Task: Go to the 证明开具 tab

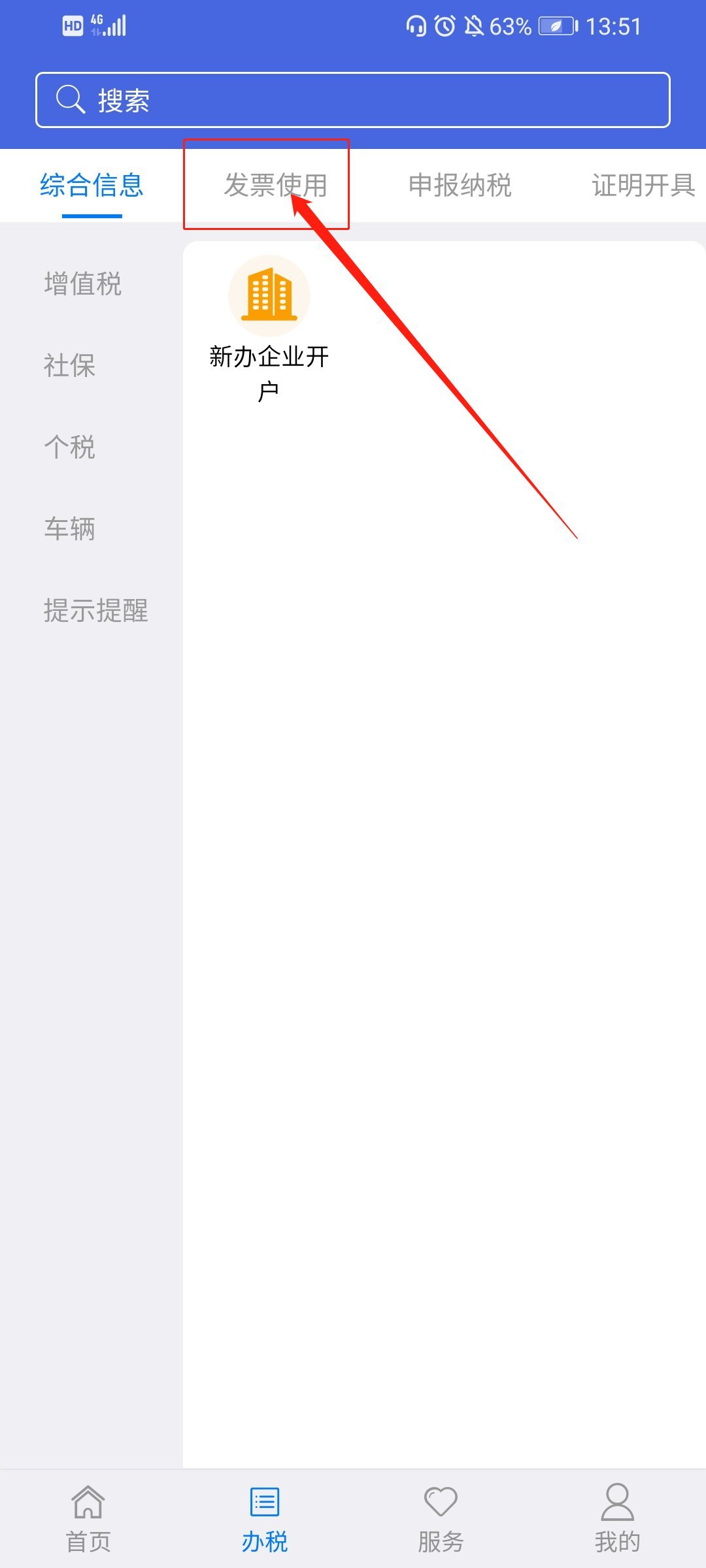Action: (643, 186)
